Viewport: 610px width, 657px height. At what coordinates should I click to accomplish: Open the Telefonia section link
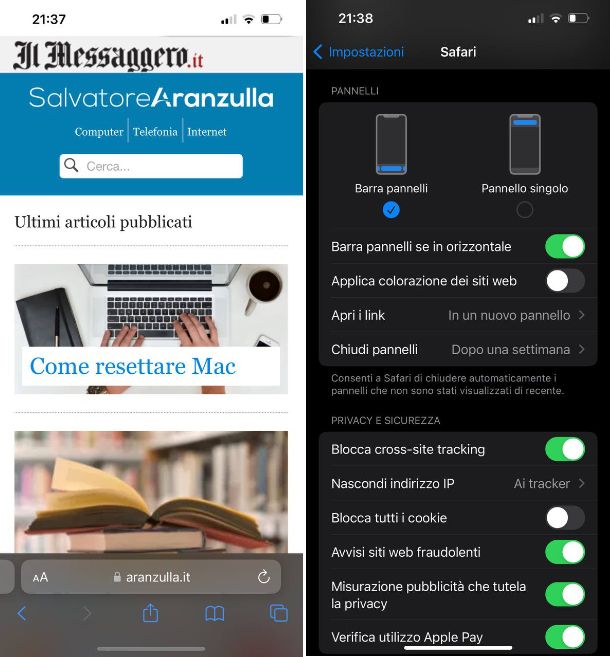pos(155,132)
